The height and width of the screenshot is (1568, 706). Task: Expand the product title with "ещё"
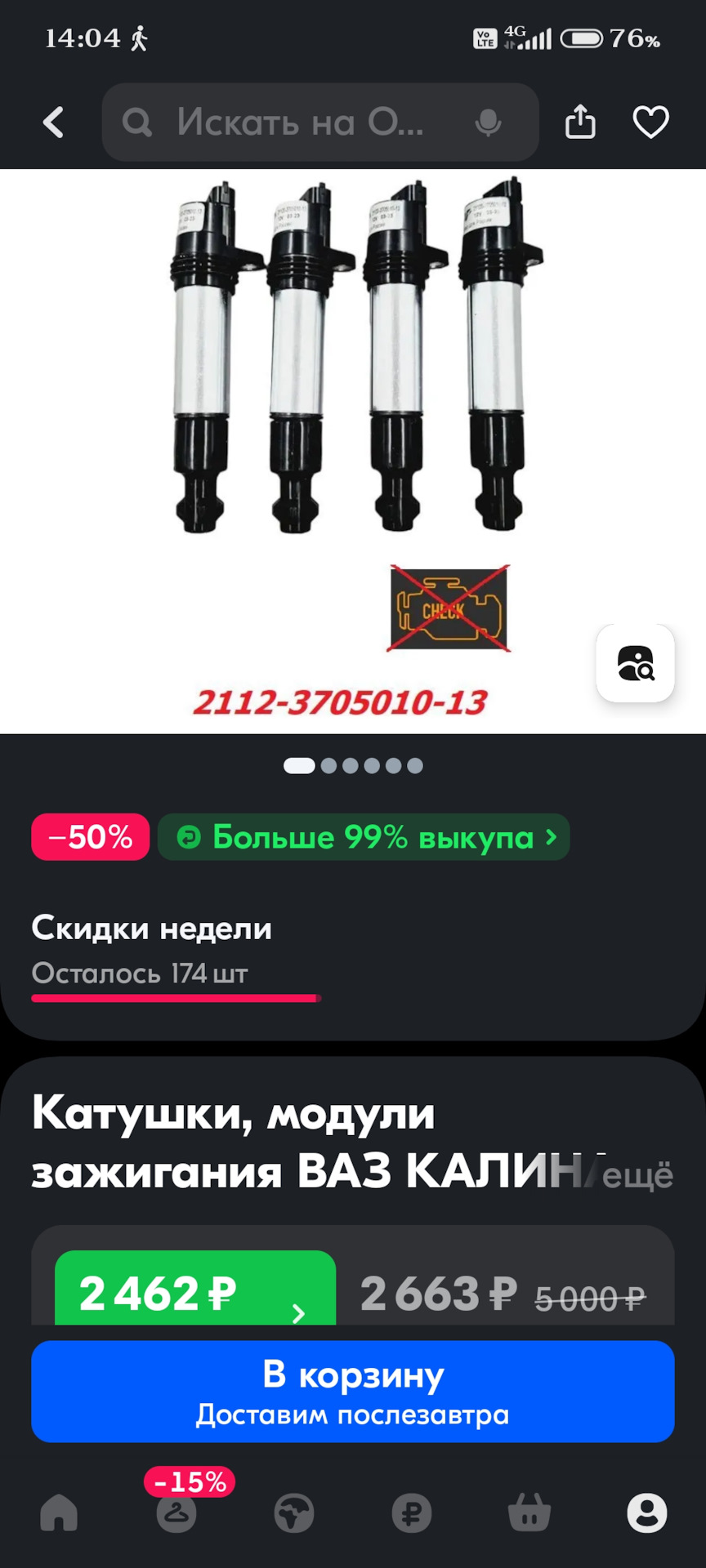638,1175
